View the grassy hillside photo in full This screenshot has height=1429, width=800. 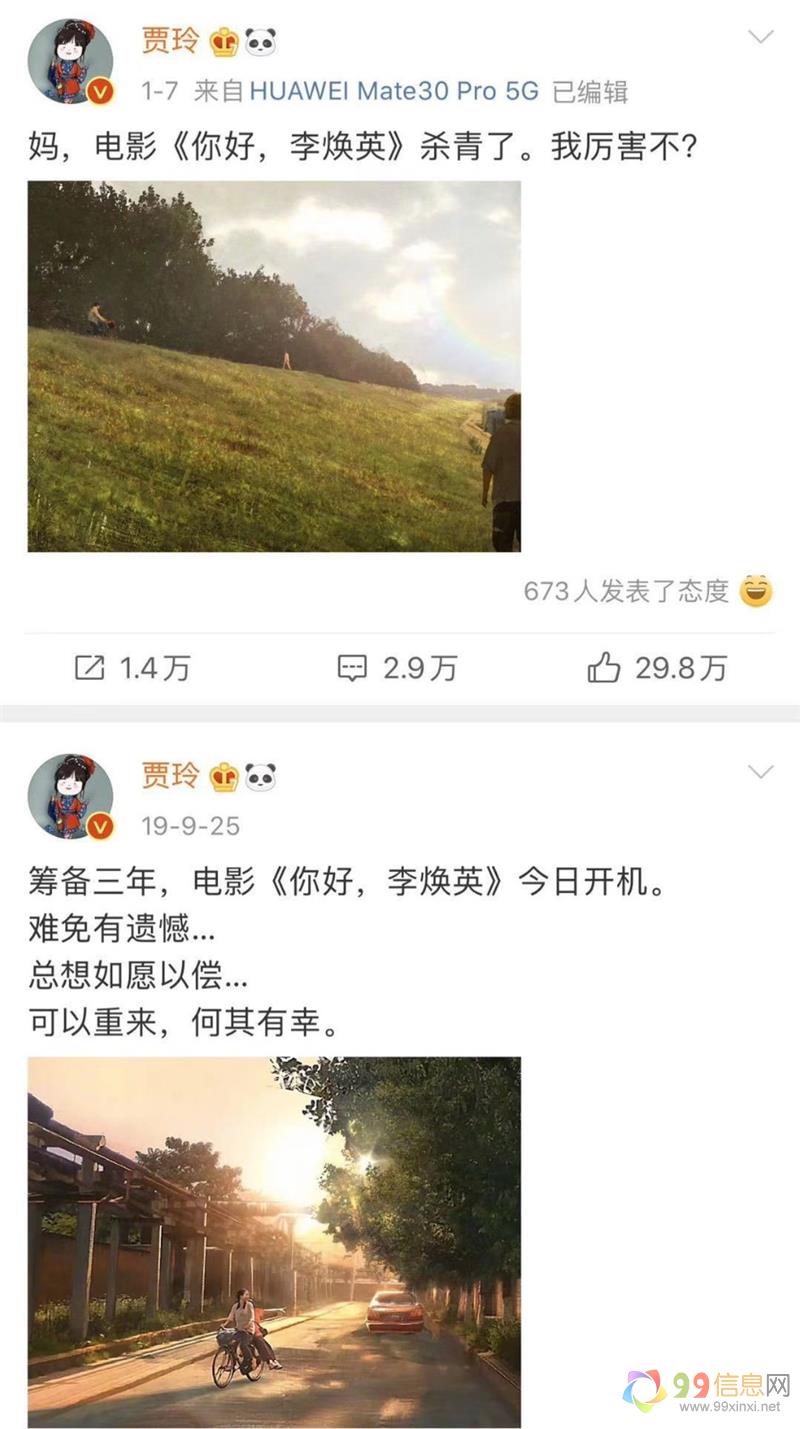[274, 366]
